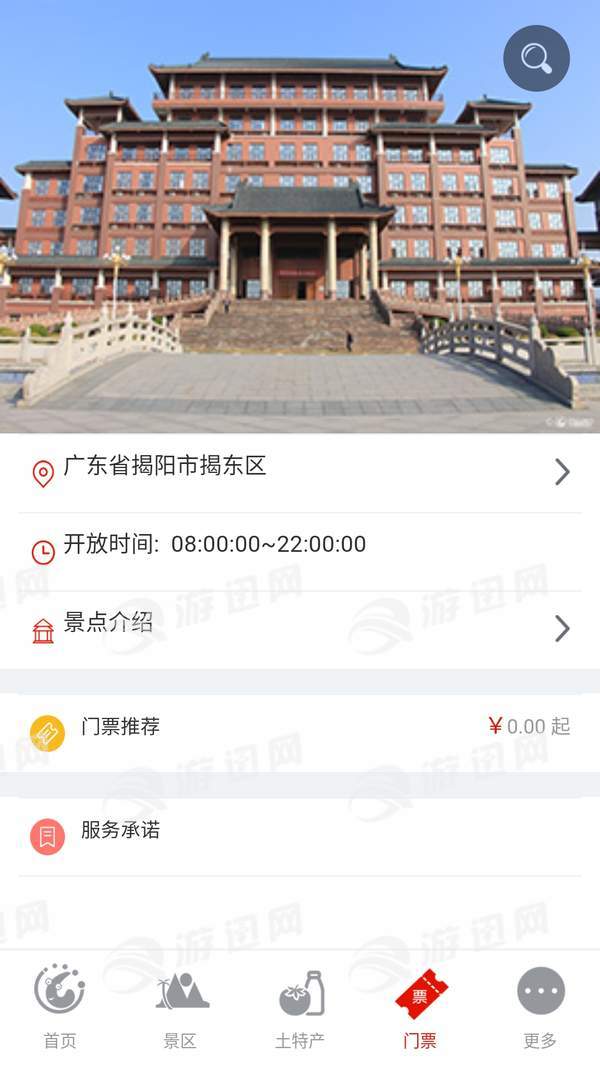Open 服务承诺 service promise
This screenshot has height=1067, width=600.
pos(300,832)
